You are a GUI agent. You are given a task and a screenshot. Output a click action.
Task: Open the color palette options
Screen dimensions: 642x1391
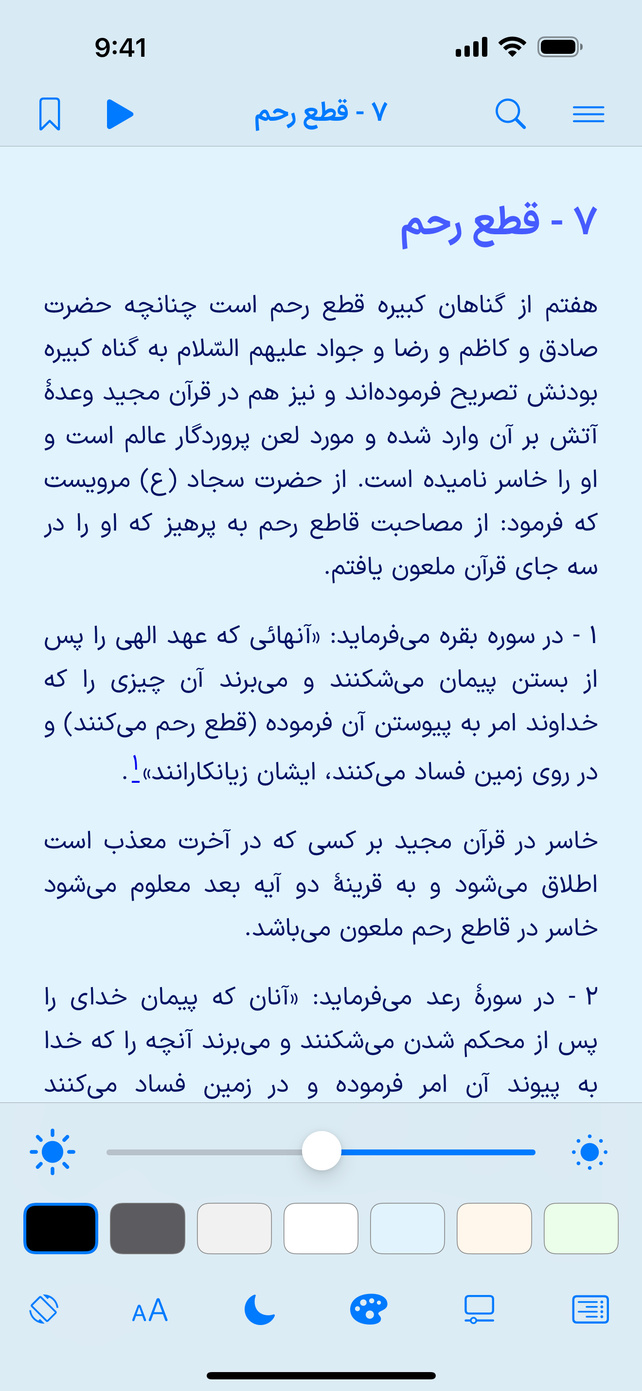369,1309
